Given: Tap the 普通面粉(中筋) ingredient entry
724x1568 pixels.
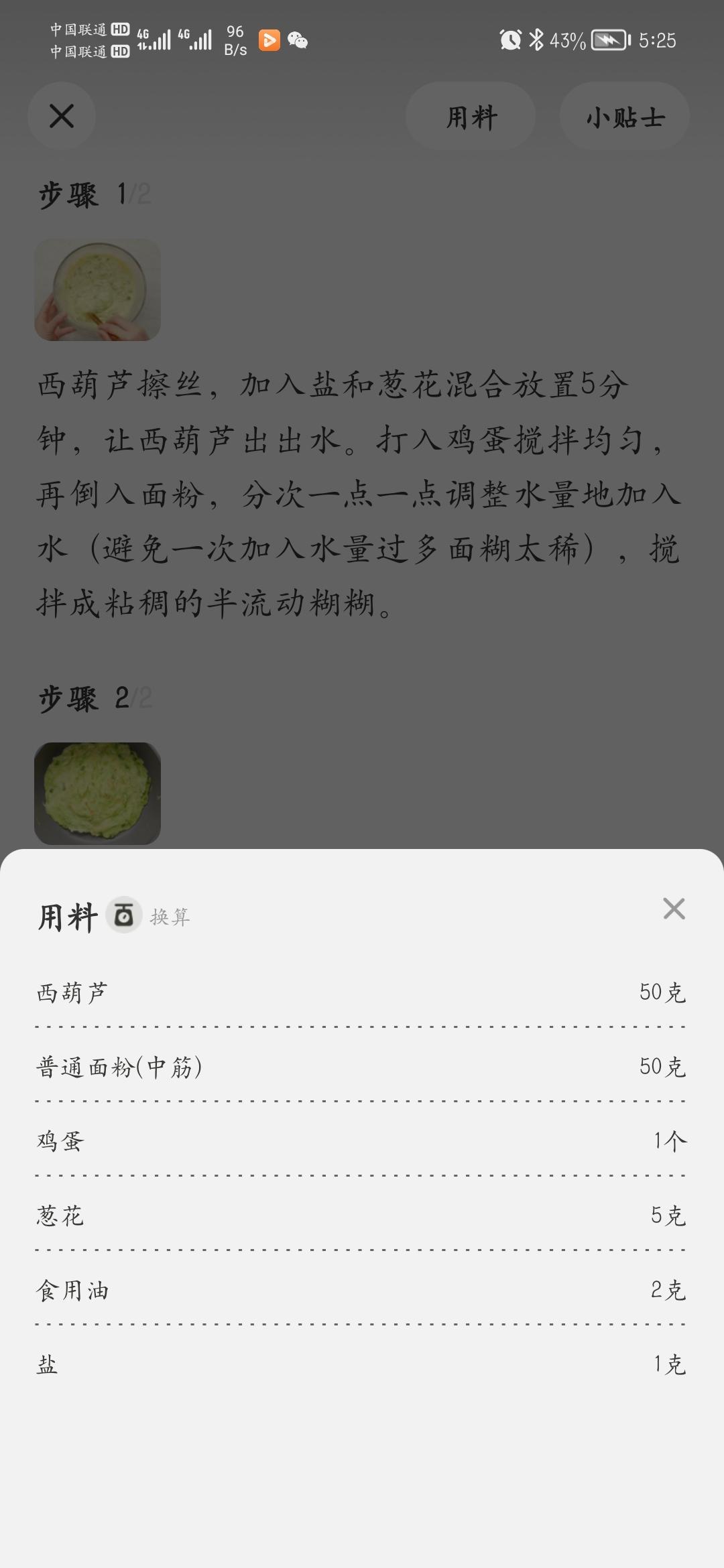Looking at the screenshot, I should (362, 1067).
